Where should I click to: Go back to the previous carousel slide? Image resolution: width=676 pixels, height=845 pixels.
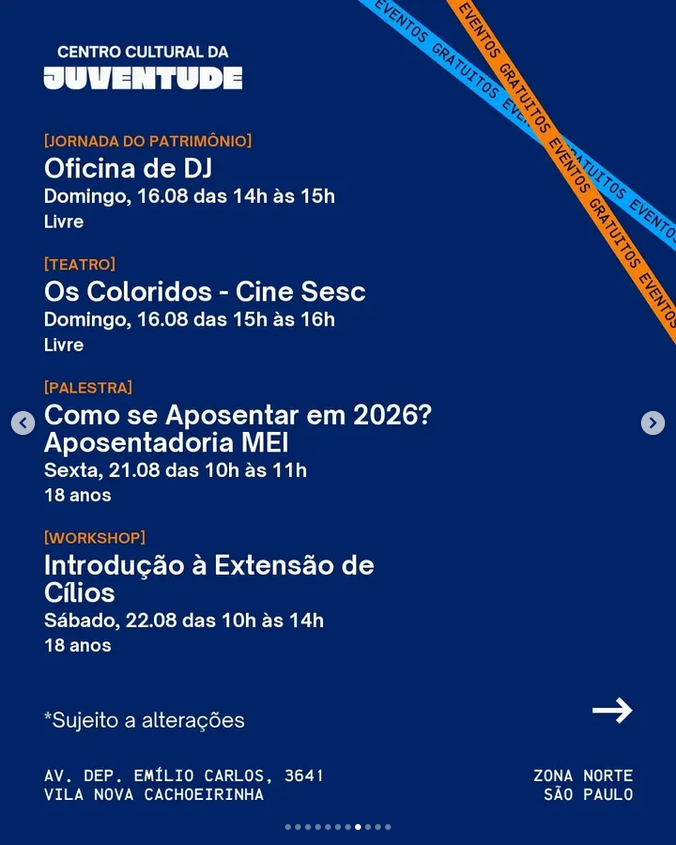click(23, 423)
